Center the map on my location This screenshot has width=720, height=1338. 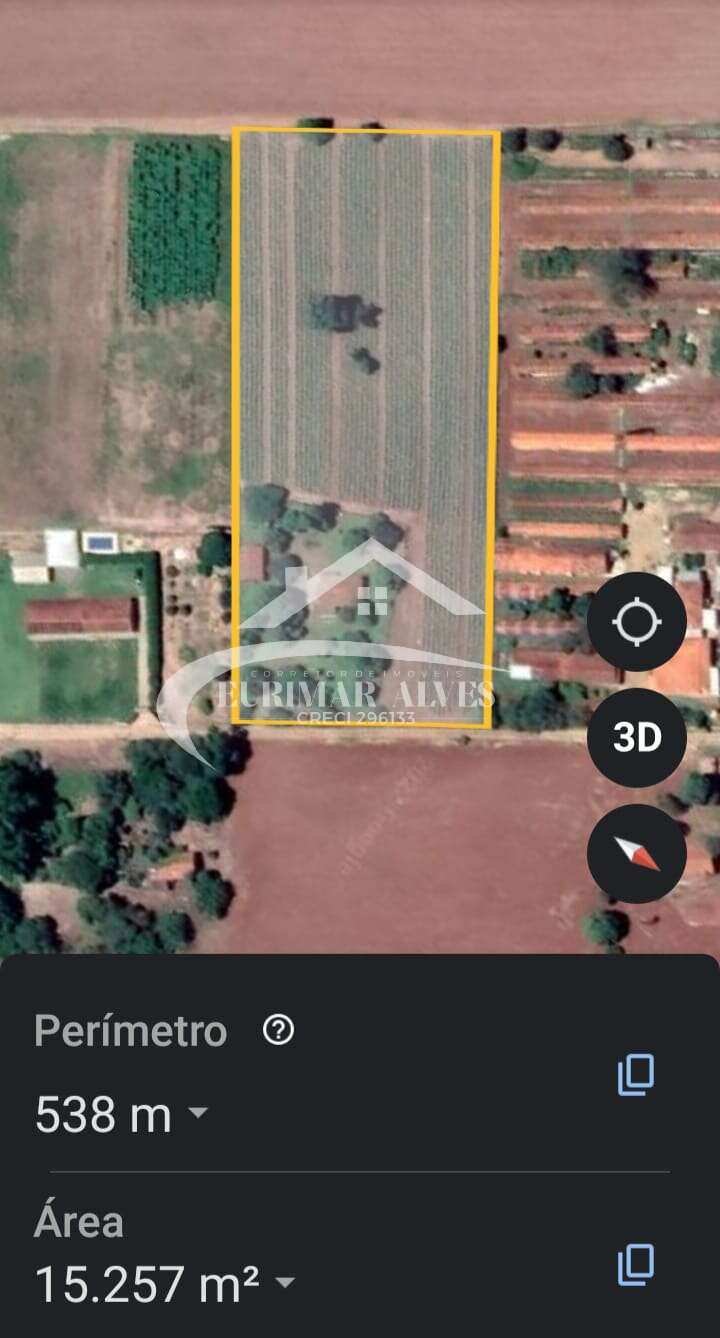pos(636,622)
